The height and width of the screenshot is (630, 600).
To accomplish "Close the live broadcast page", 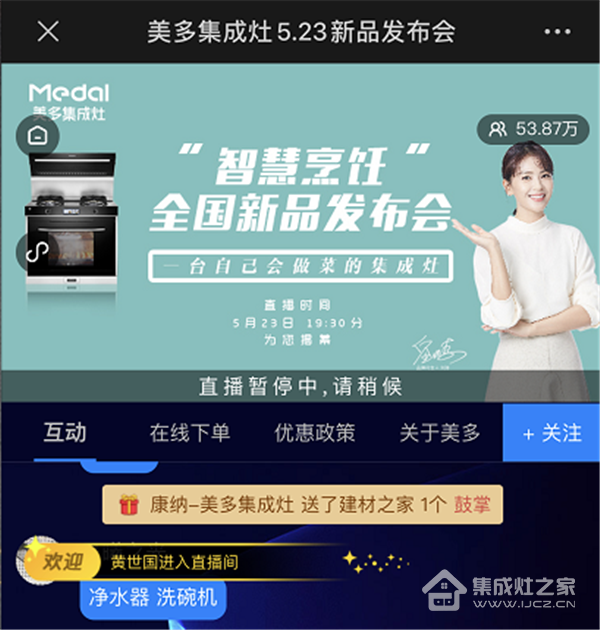I will [47, 32].
